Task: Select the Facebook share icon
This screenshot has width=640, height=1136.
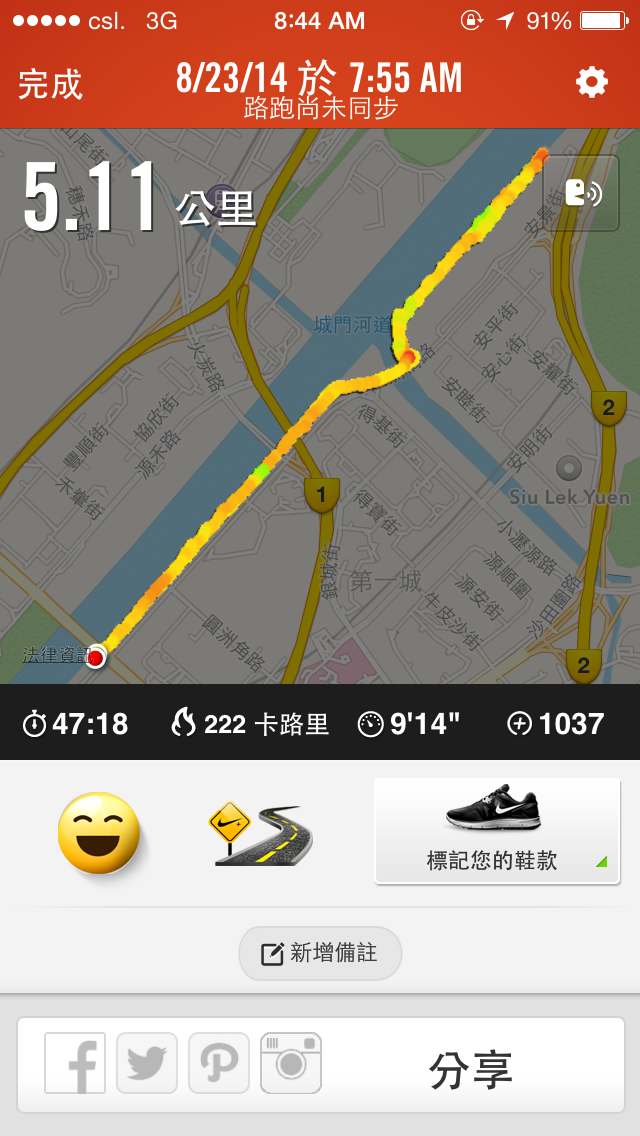Action: pyautogui.click(x=75, y=1063)
